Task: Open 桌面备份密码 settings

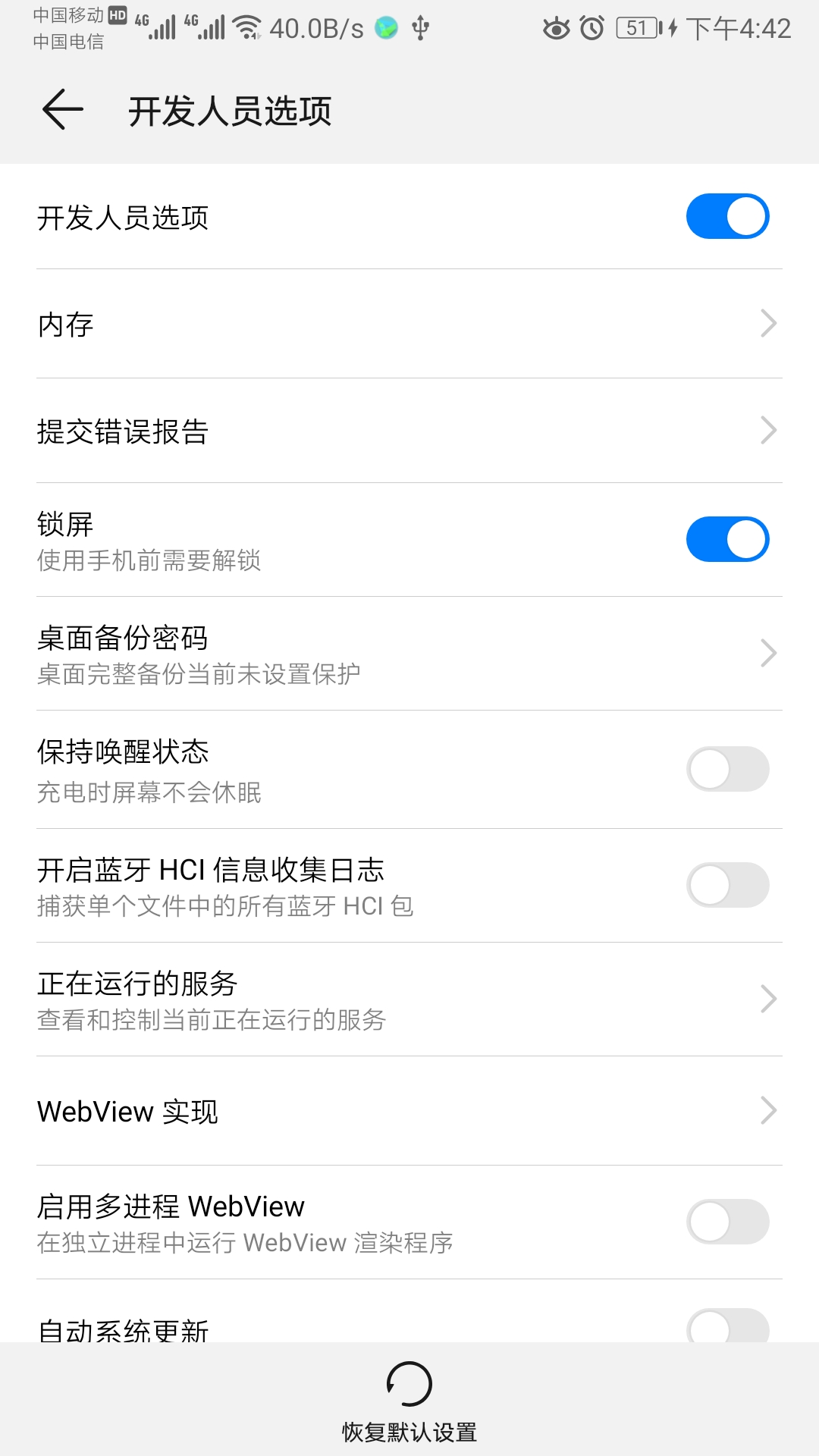Action: tap(409, 654)
